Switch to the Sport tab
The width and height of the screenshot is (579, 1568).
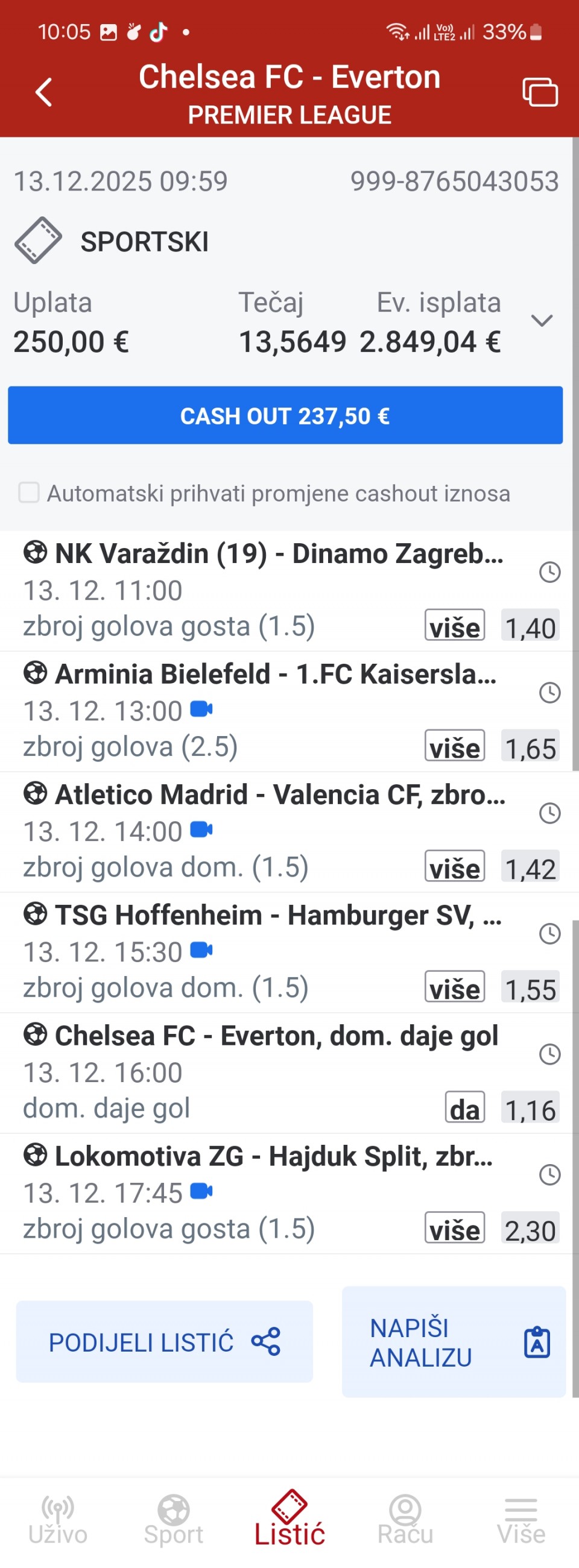click(174, 1521)
